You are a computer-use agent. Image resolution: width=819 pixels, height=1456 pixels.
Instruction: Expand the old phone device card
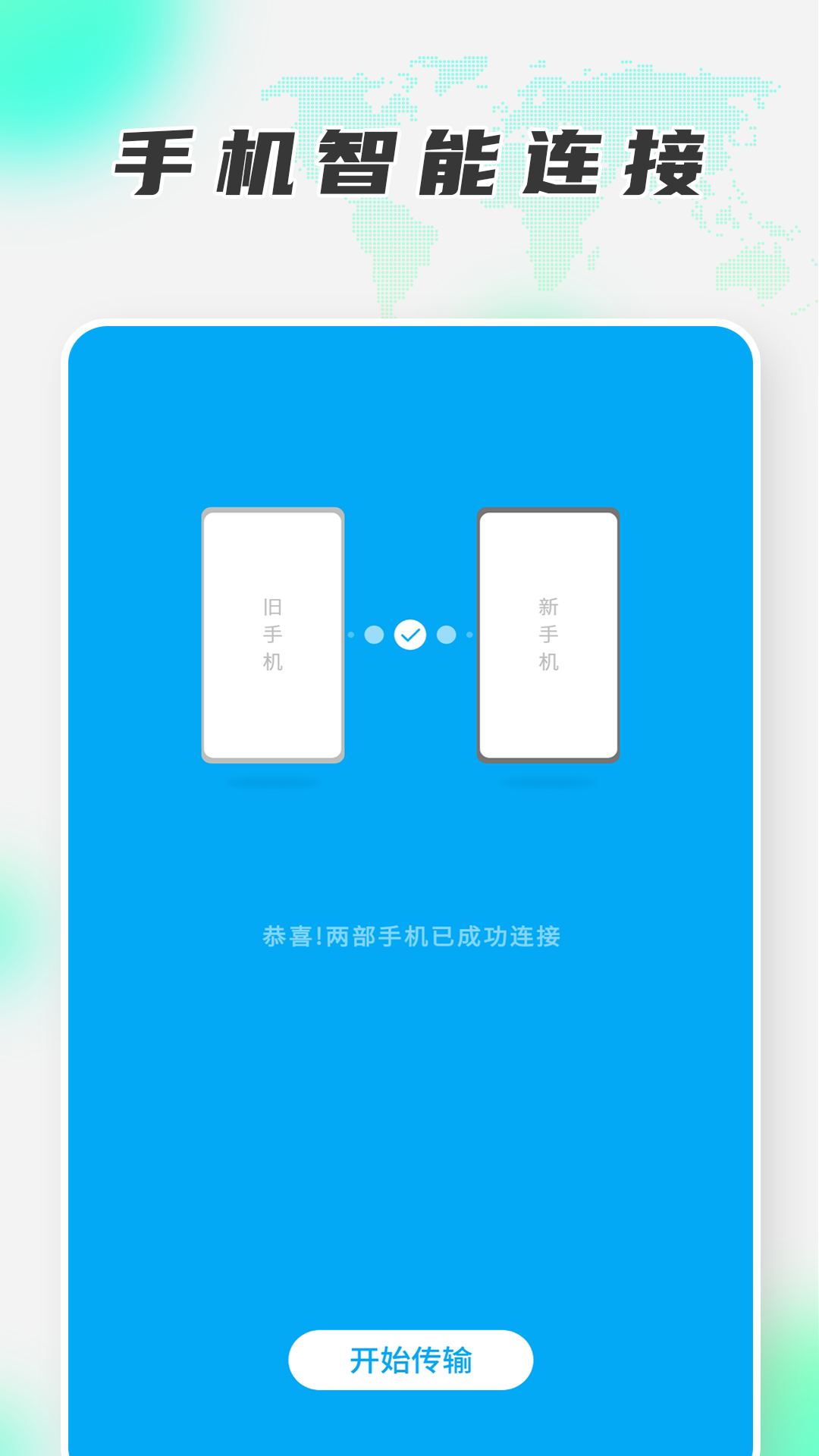(273, 635)
